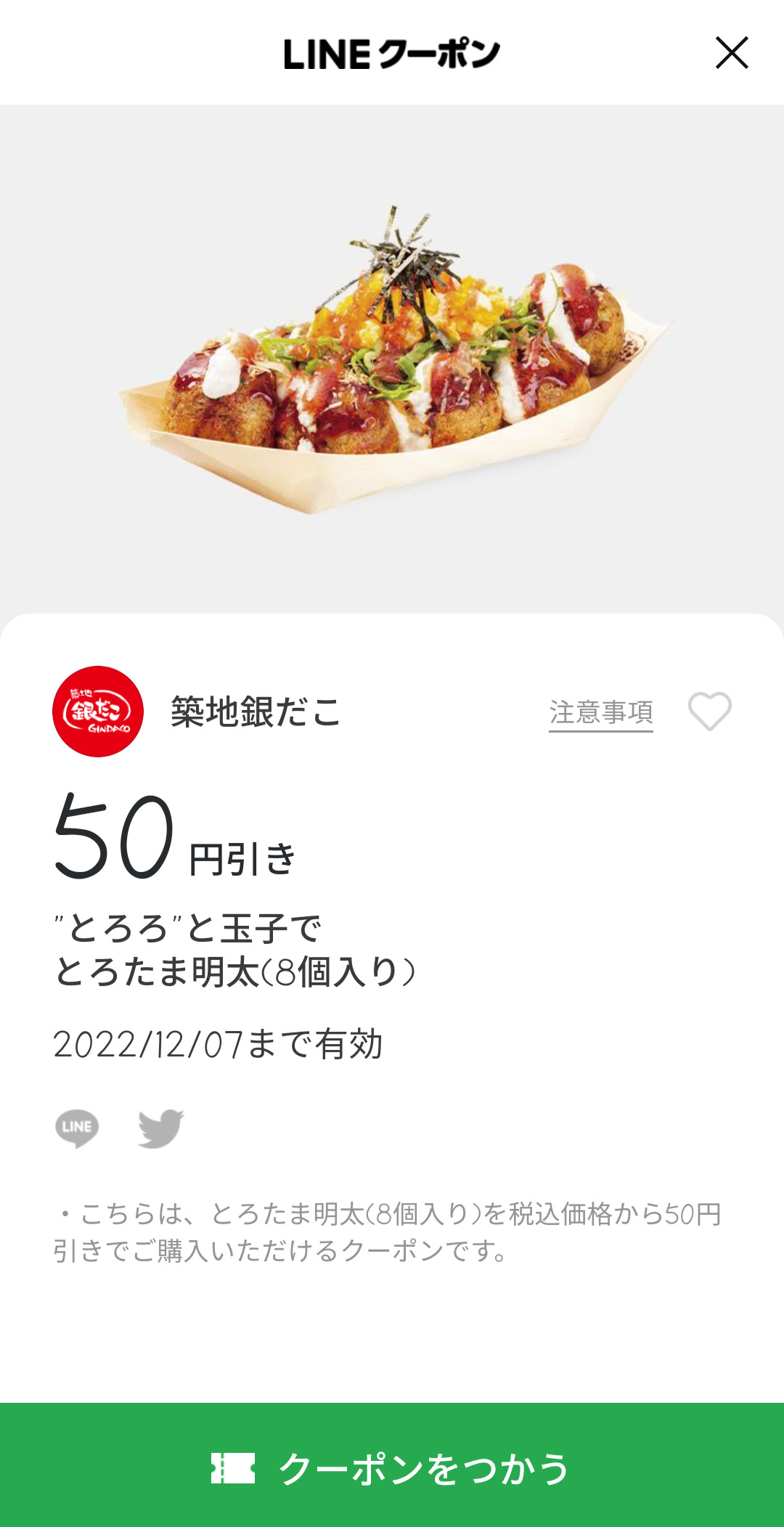Open the 注意事項 notes link
Image resolution: width=784 pixels, height=1527 pixels.
tap(601, 713)
